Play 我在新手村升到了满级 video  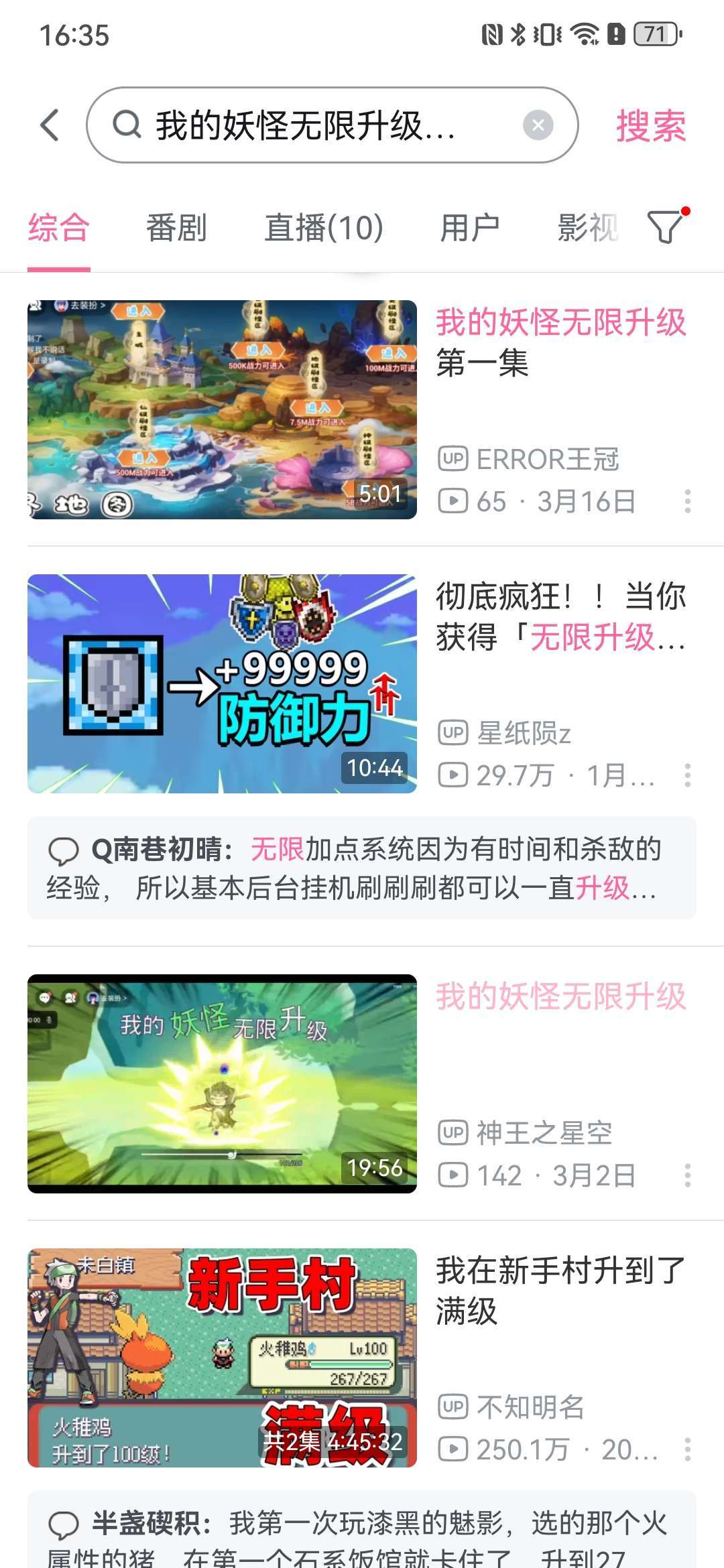(x=222, y=1358)
